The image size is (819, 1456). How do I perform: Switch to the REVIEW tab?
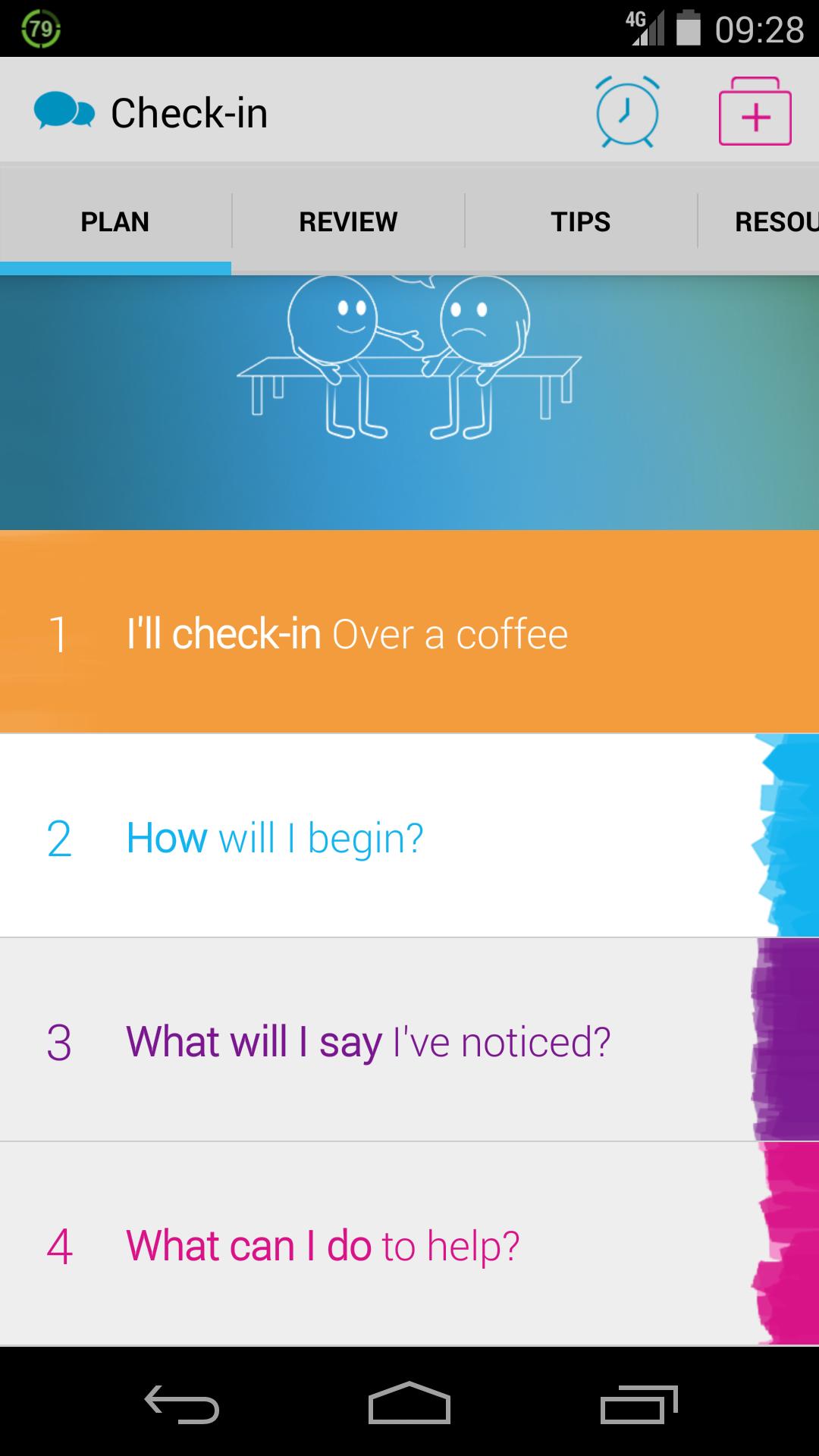tap(347, 221)
